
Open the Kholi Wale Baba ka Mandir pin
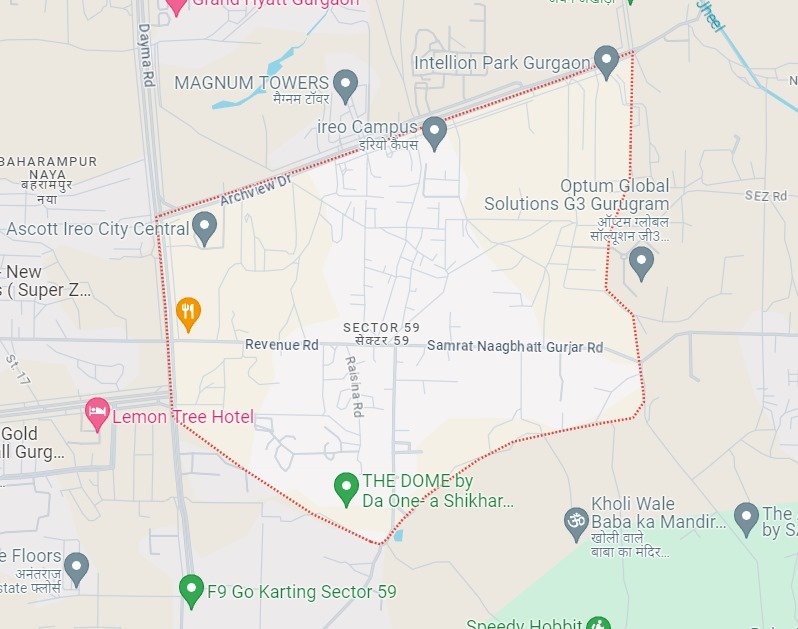tap(574, 522)
